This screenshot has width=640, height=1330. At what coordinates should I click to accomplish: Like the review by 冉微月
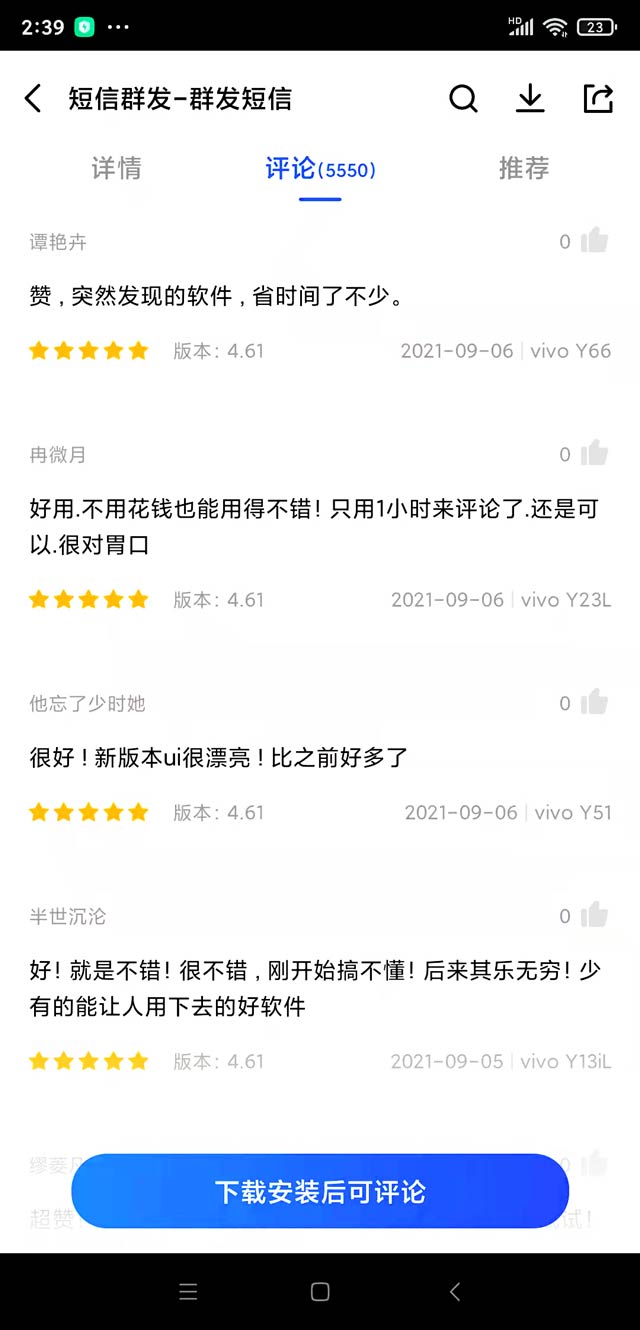tap(594, 454)
